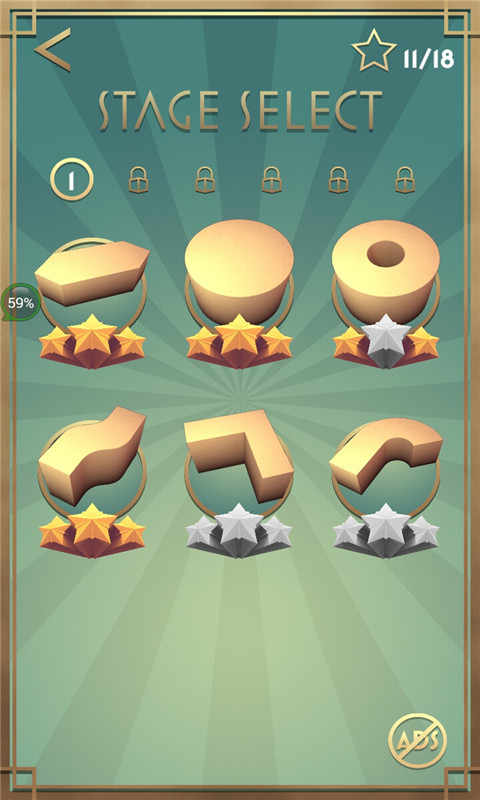Go back using the gold arrow
Image resolution: width=480 pixels, height=800 pixels.
53,49
